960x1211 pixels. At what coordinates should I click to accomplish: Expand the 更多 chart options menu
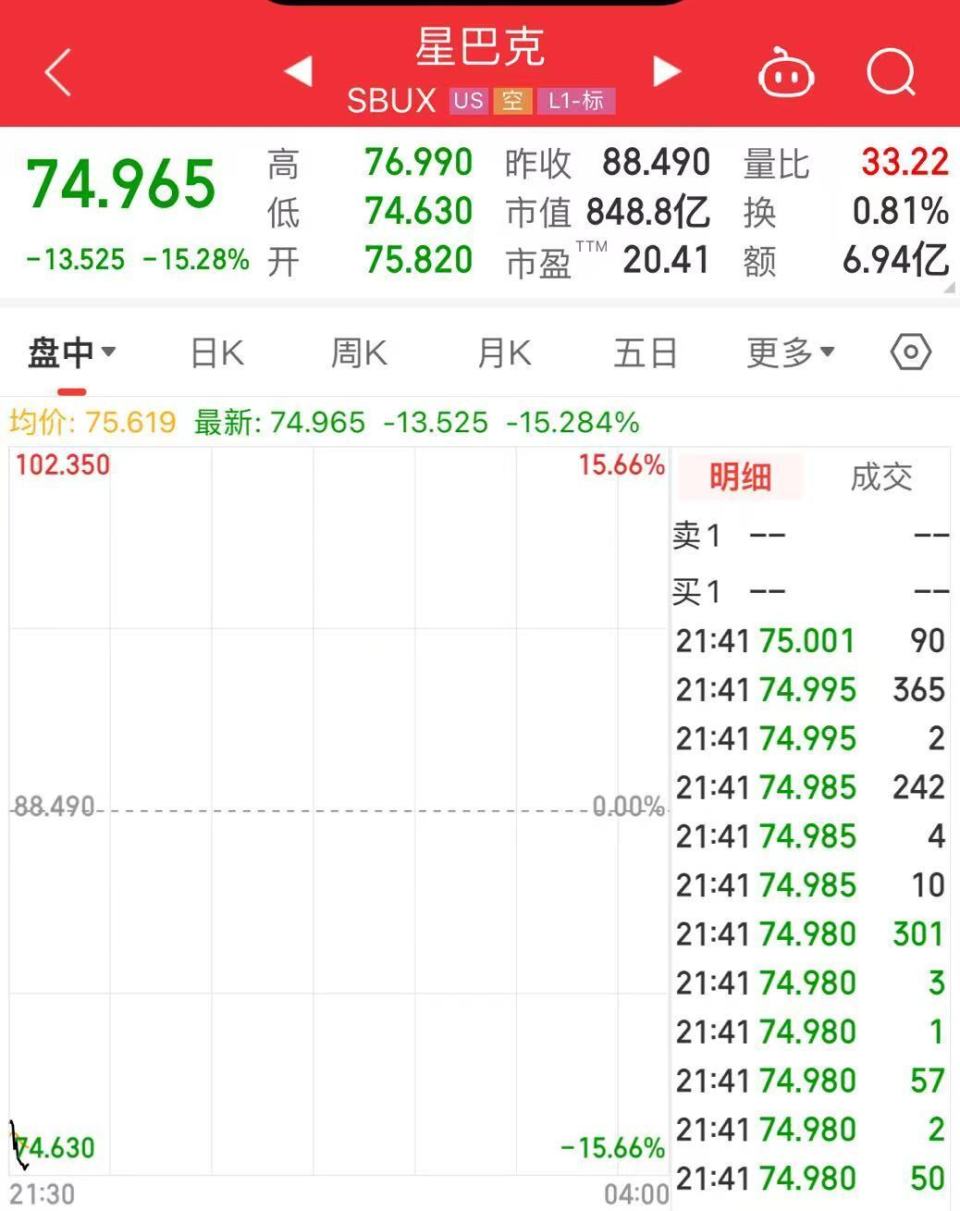(791, 352)
